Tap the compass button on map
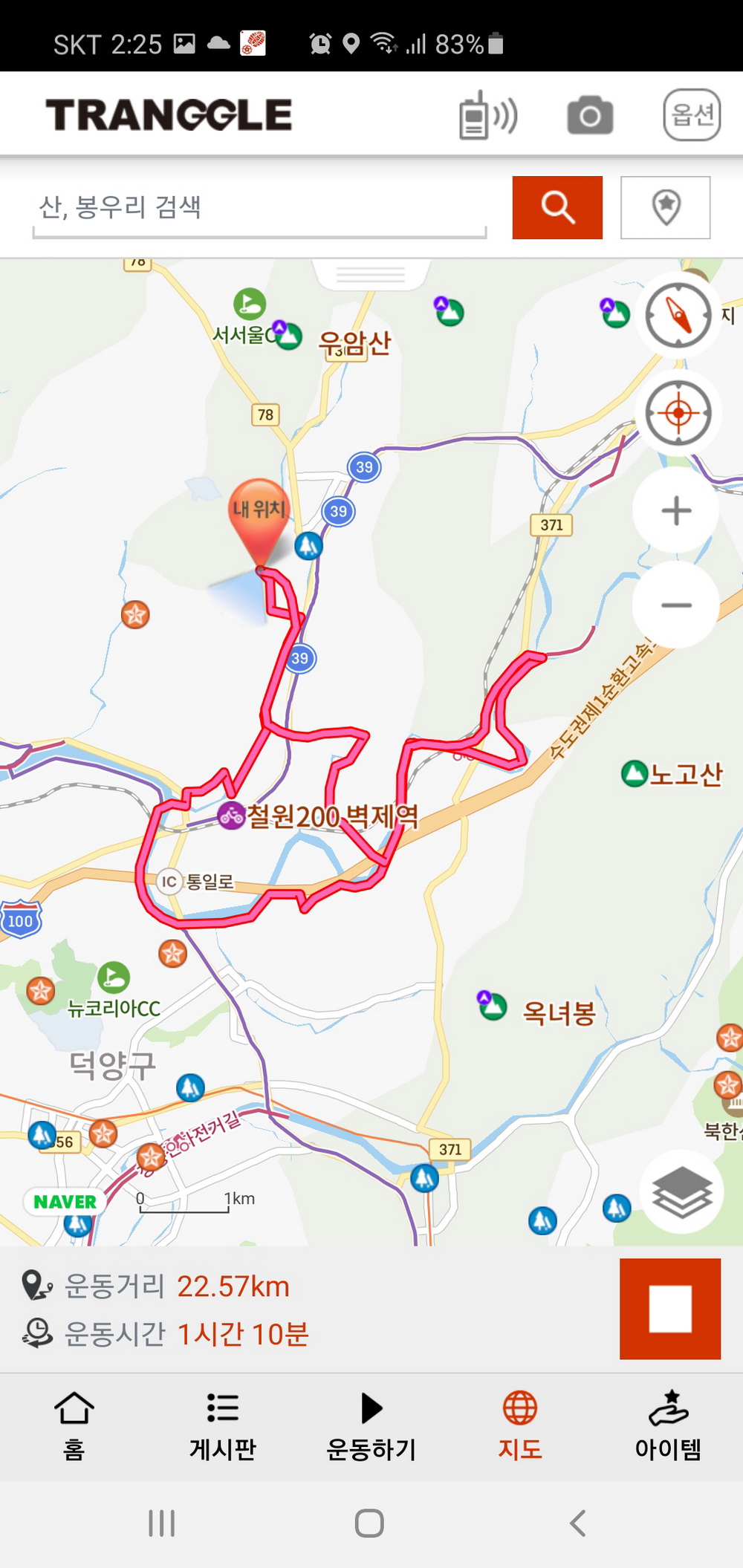This screenshot has width=743, height=1568. 678,315
